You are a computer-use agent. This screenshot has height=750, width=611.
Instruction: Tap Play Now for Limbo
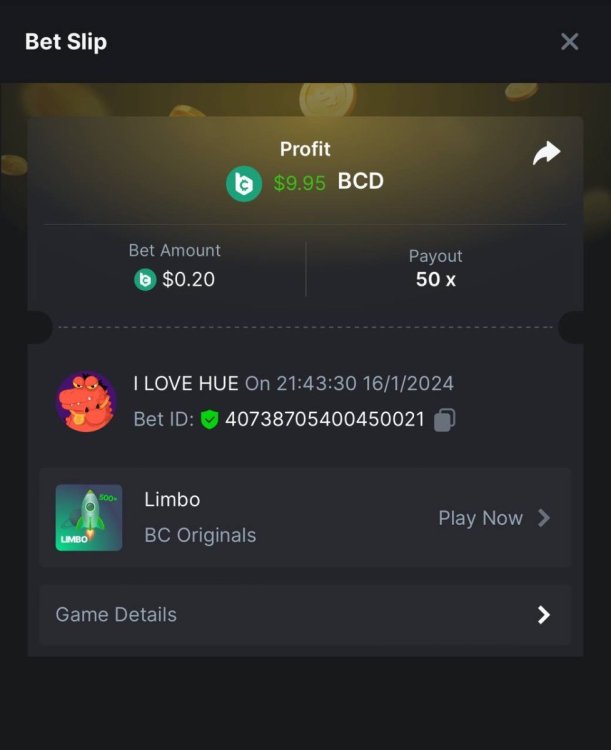(x=494, y=518)
